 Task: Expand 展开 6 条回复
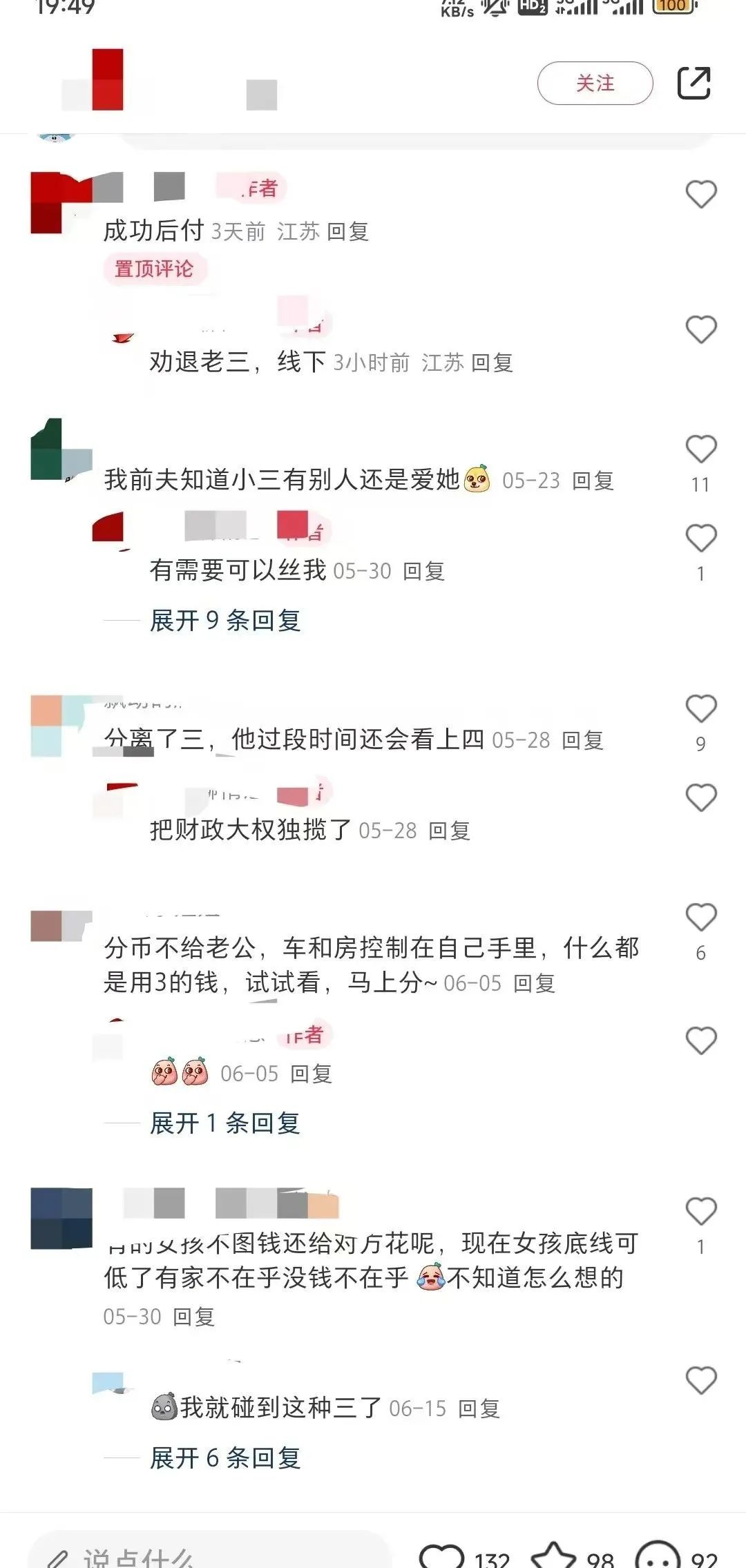coord(225,1458)
